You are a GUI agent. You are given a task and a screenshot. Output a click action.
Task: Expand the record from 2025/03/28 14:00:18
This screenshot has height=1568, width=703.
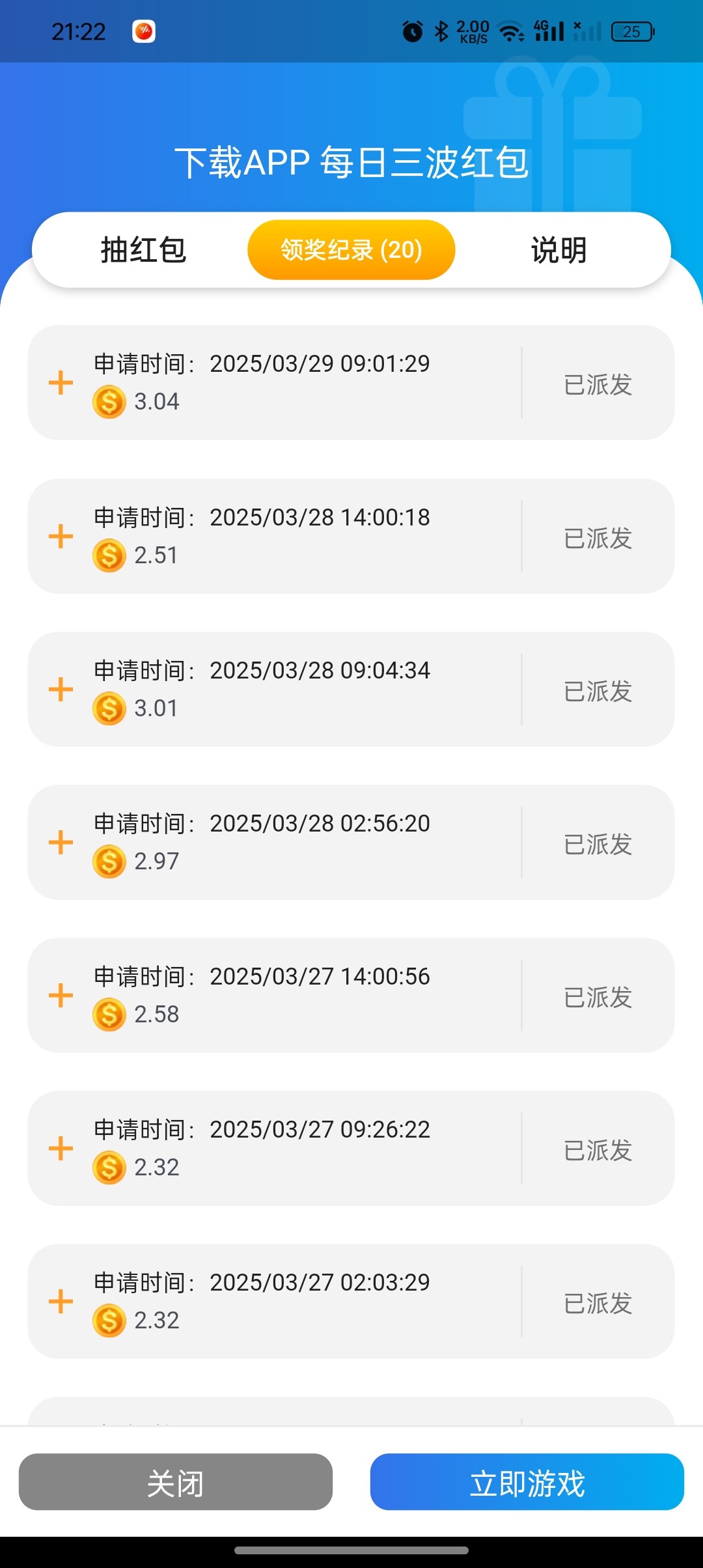[x=61, y=537]
